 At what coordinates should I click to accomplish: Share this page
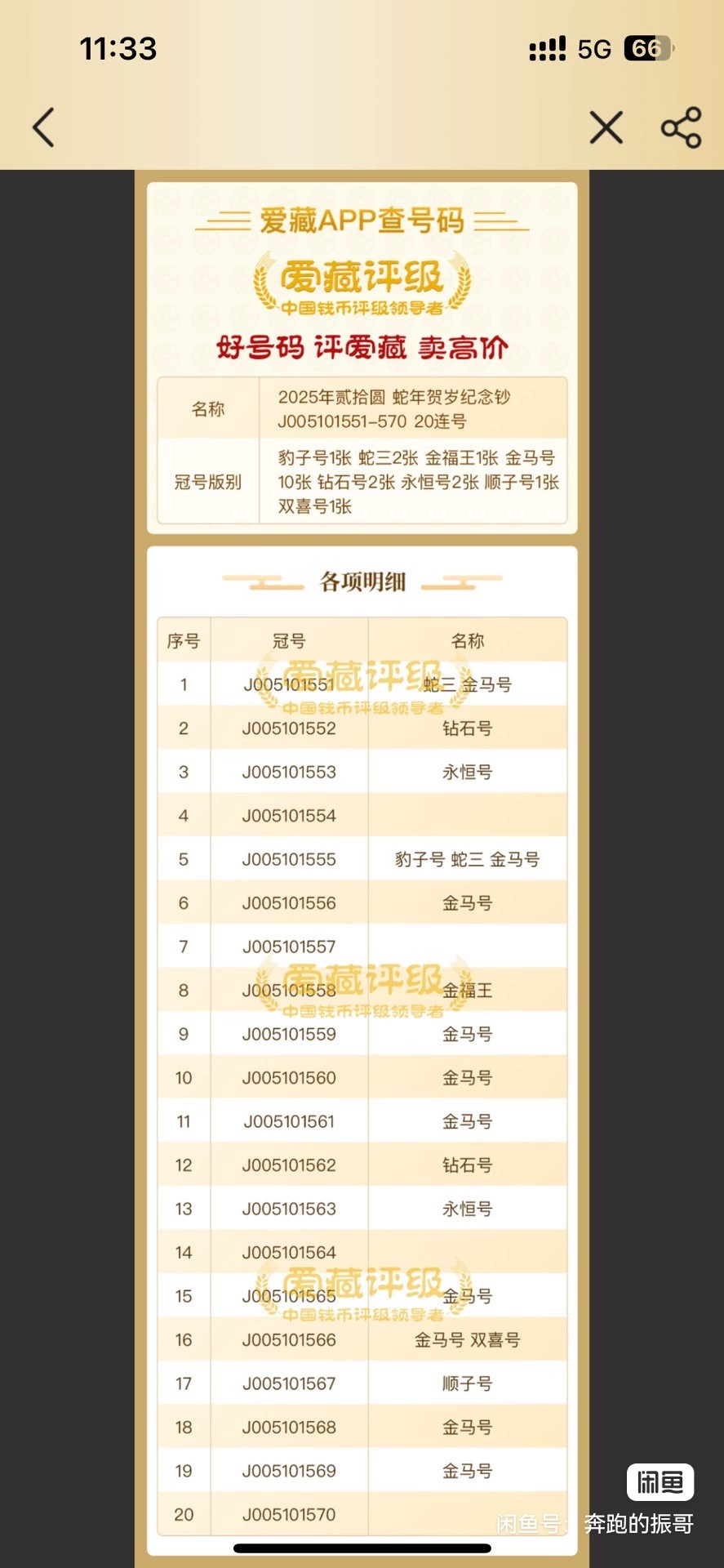681,127
